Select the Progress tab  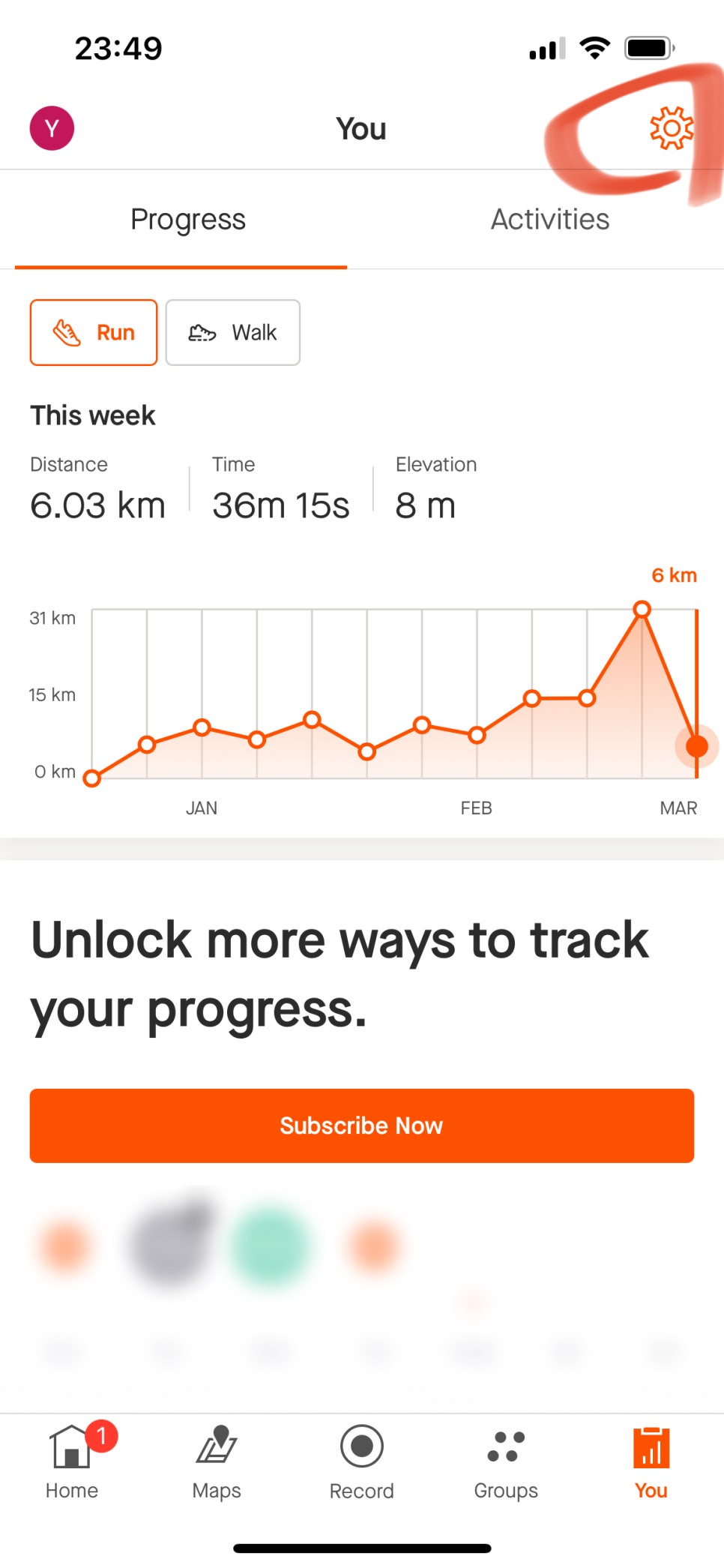click(187, 220)
